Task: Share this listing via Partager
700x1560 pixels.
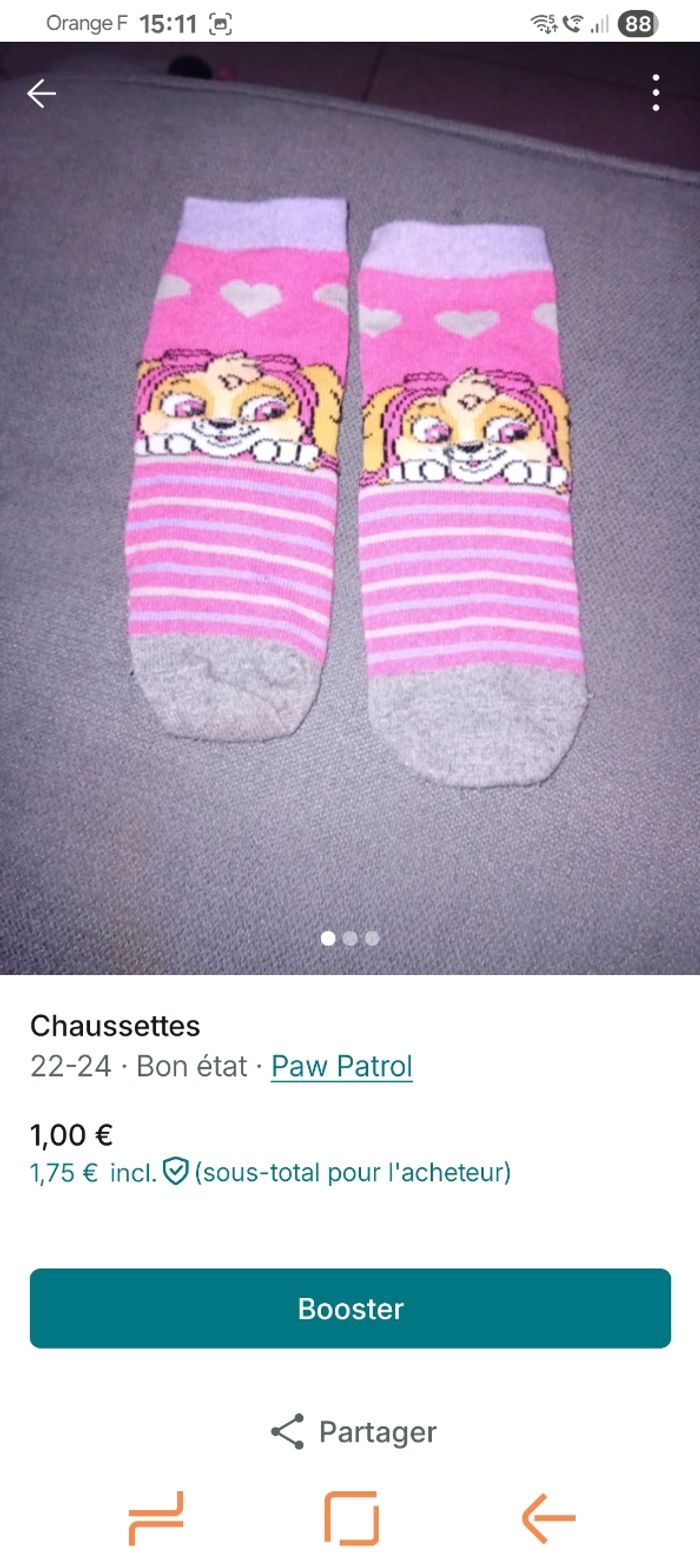Action: (x=353, y=1432)
